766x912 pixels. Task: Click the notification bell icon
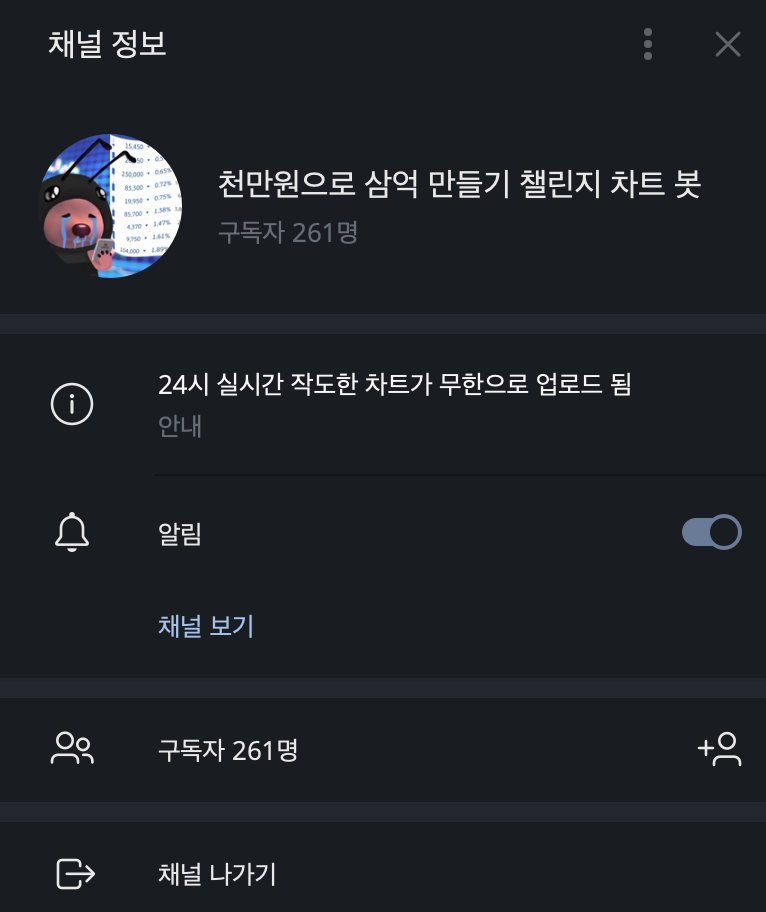point(71,532)
